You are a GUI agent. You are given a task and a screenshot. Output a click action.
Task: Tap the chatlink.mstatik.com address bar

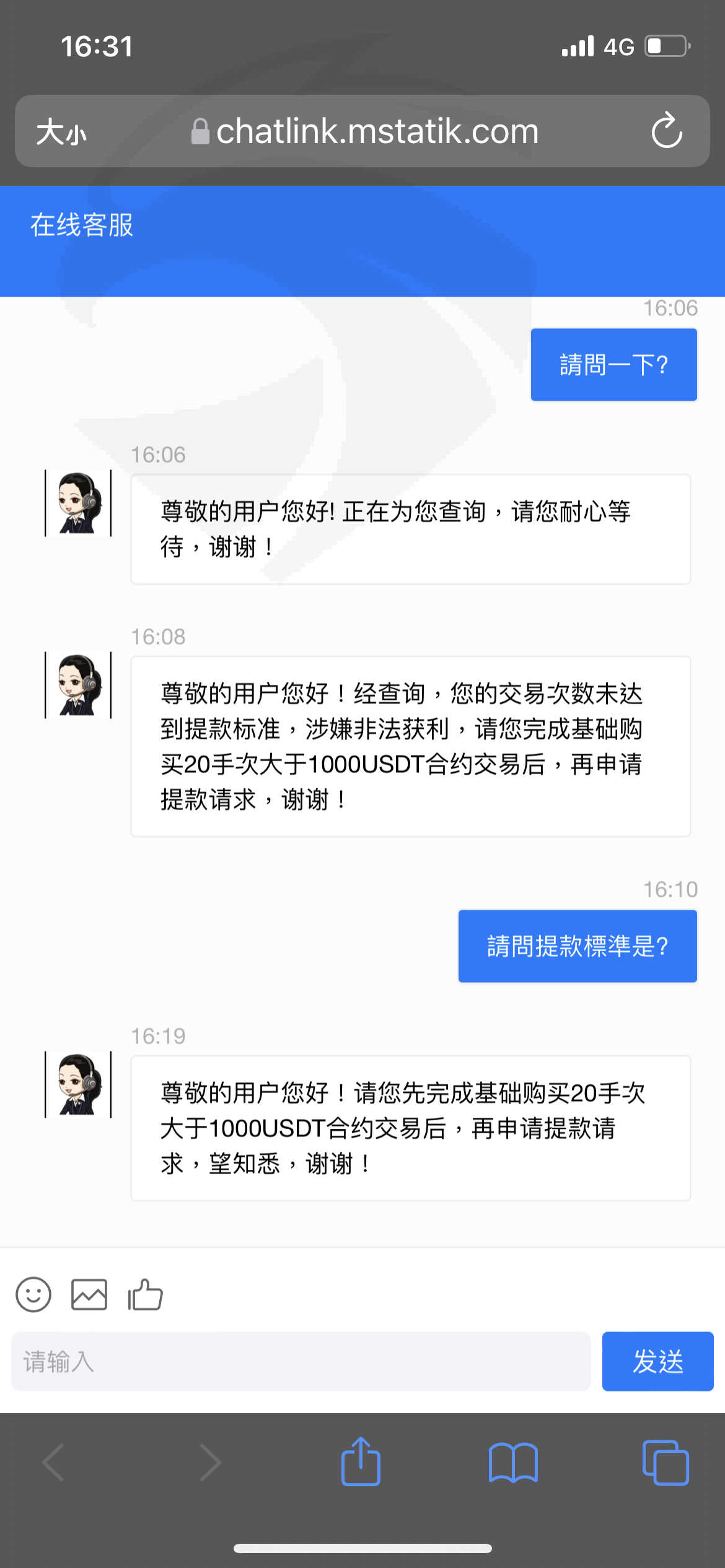(x=366, y=131)
